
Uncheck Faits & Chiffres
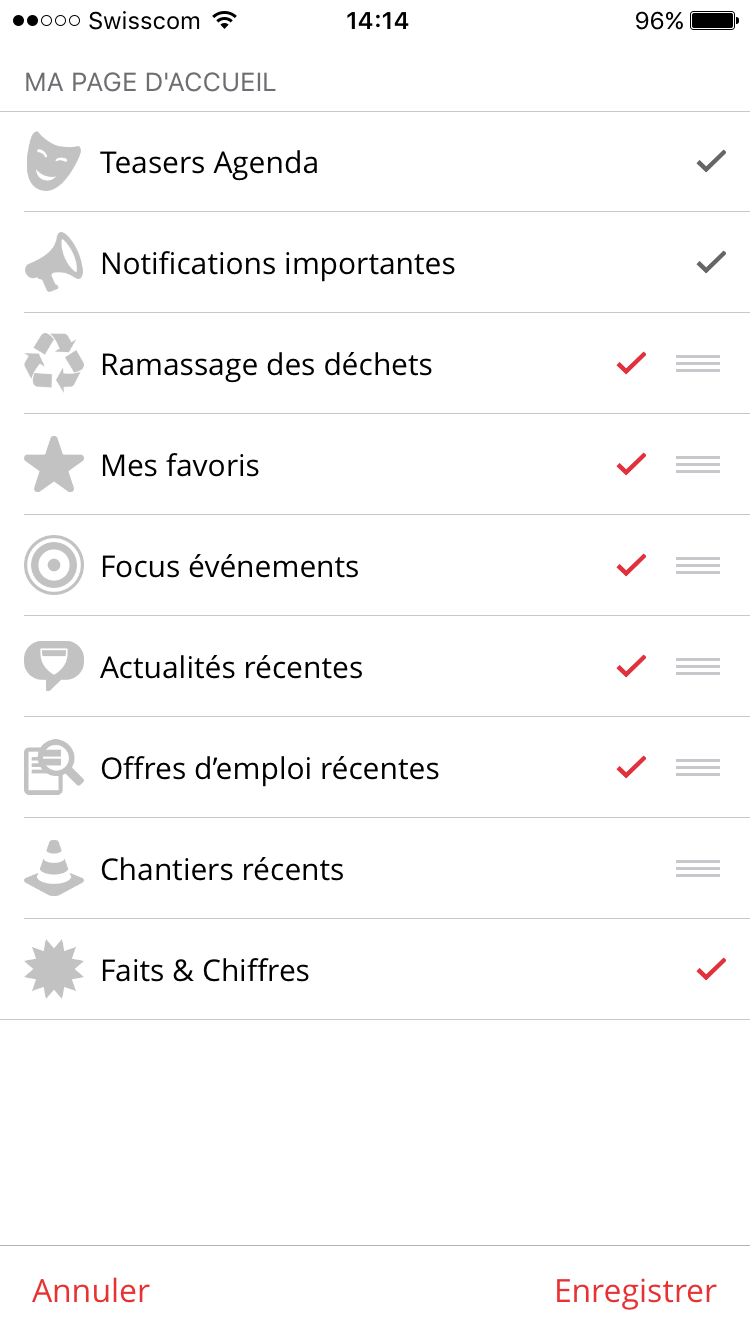point(711,970)
